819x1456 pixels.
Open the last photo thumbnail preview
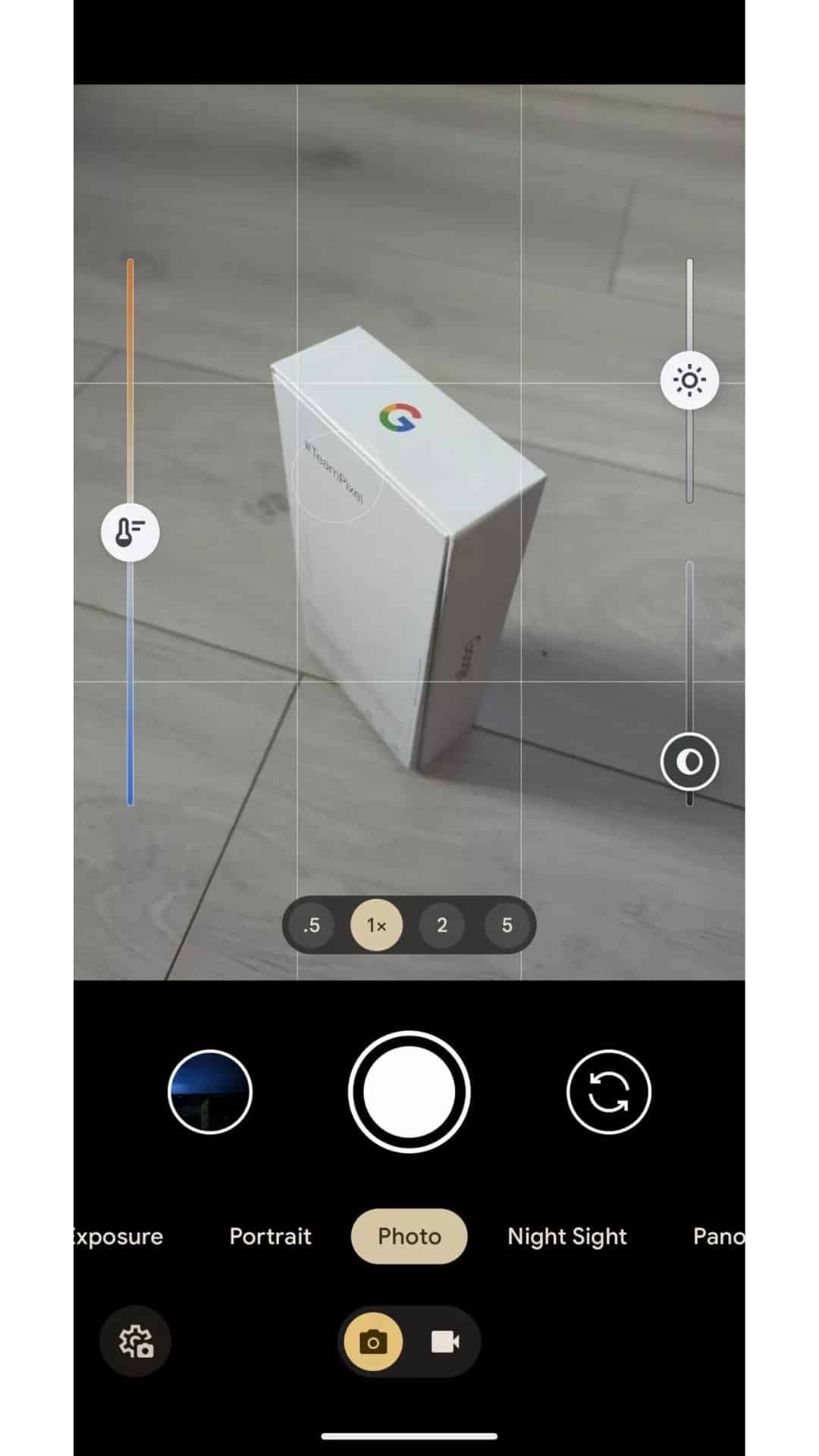pyautogui.click(x=210, y=1092)
